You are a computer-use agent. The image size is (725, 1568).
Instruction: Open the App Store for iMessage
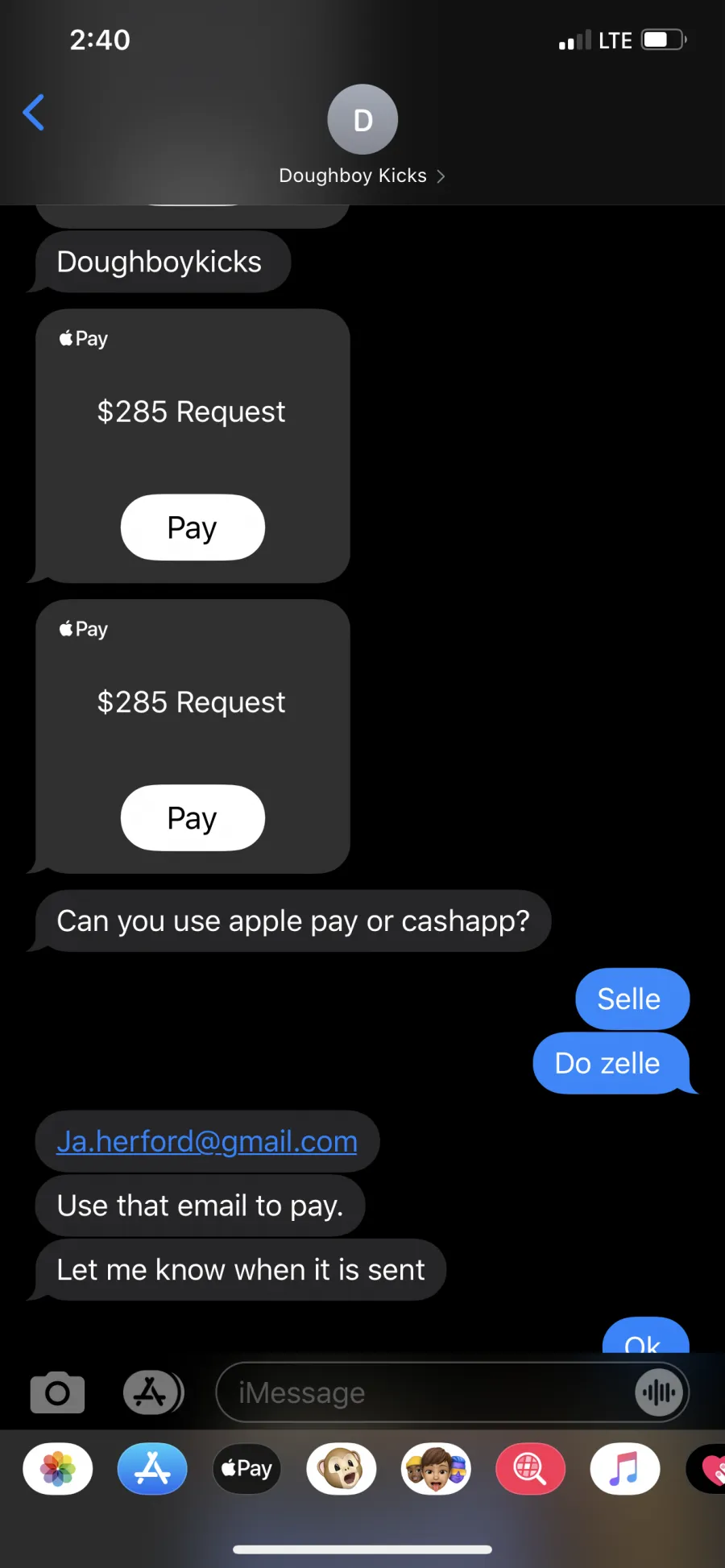pyautogui.click(x=152, y=1469)
